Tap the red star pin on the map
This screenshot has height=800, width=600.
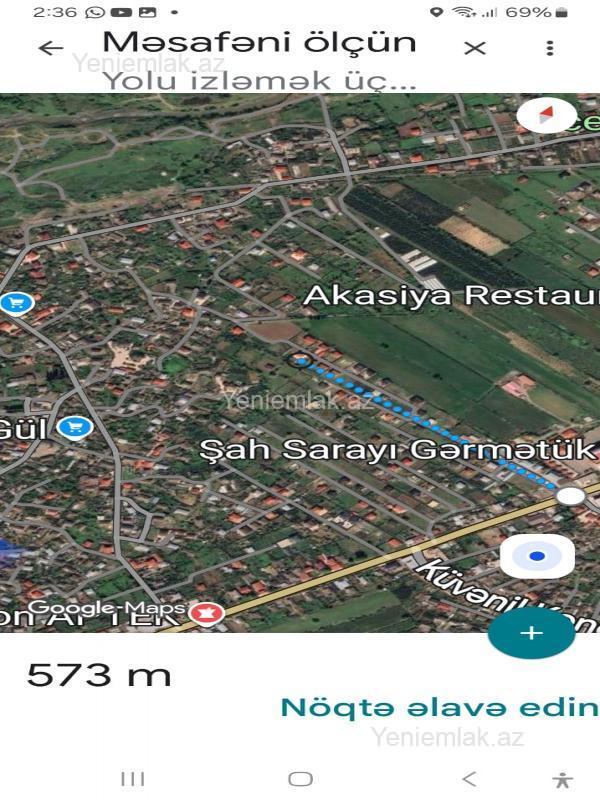coord(207,612)
